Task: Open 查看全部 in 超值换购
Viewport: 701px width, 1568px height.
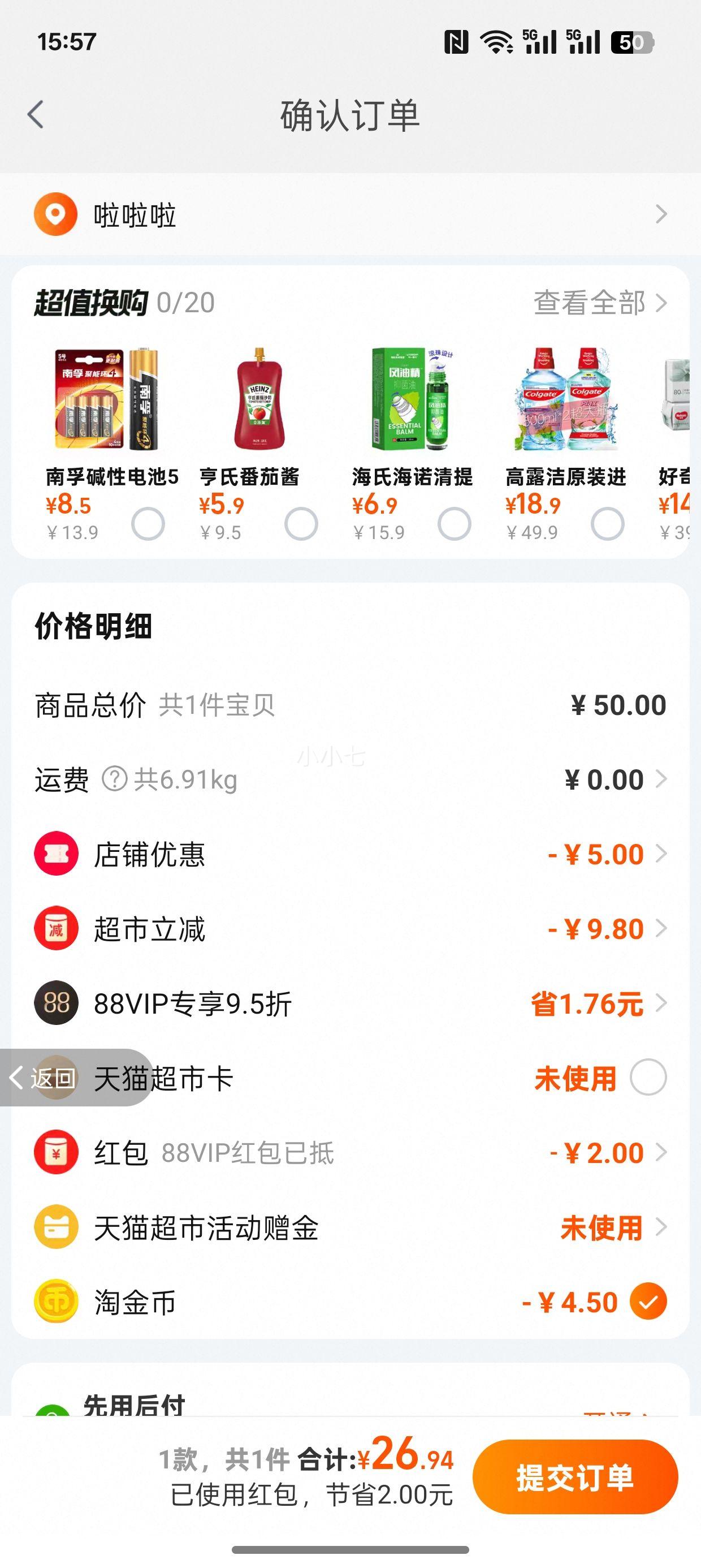Action: tap(599, 303)
